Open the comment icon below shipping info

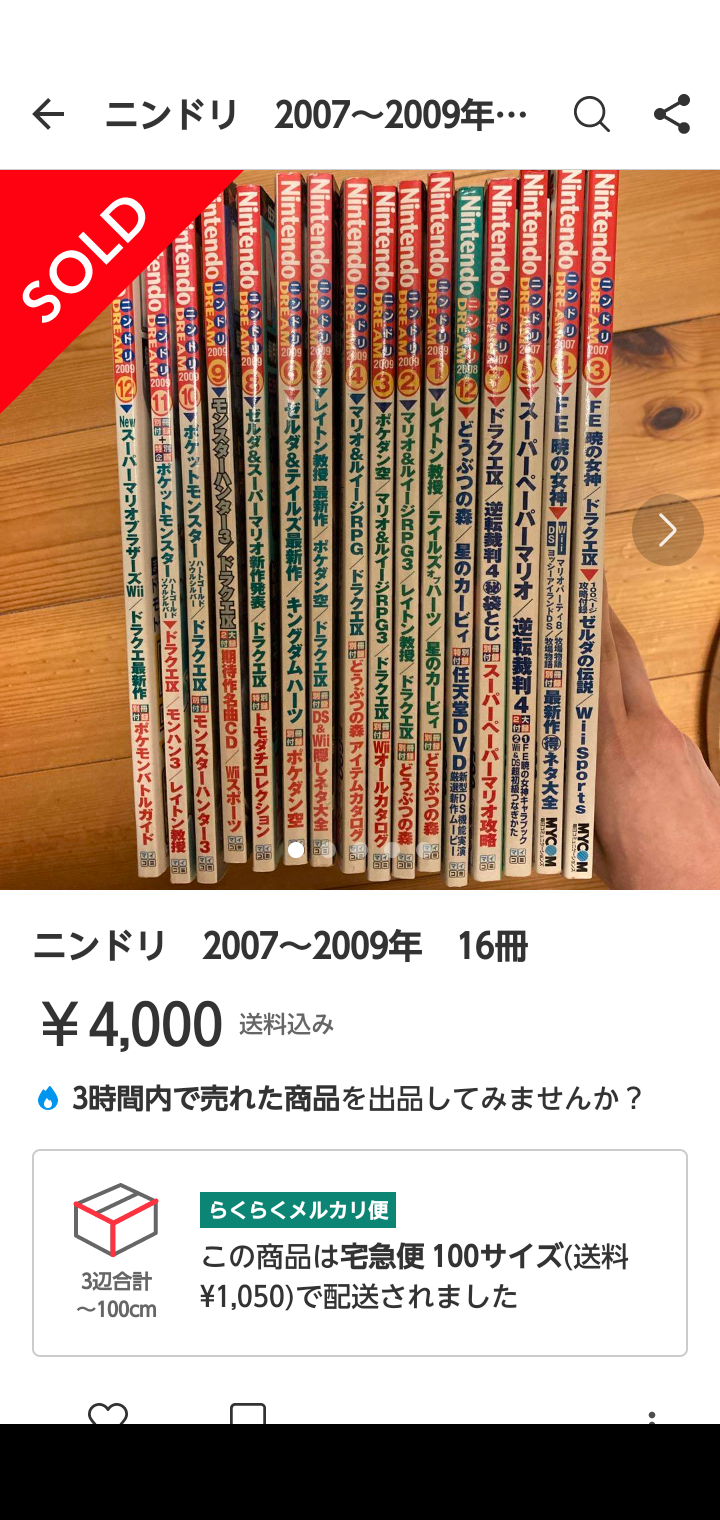coord(248,1413)
